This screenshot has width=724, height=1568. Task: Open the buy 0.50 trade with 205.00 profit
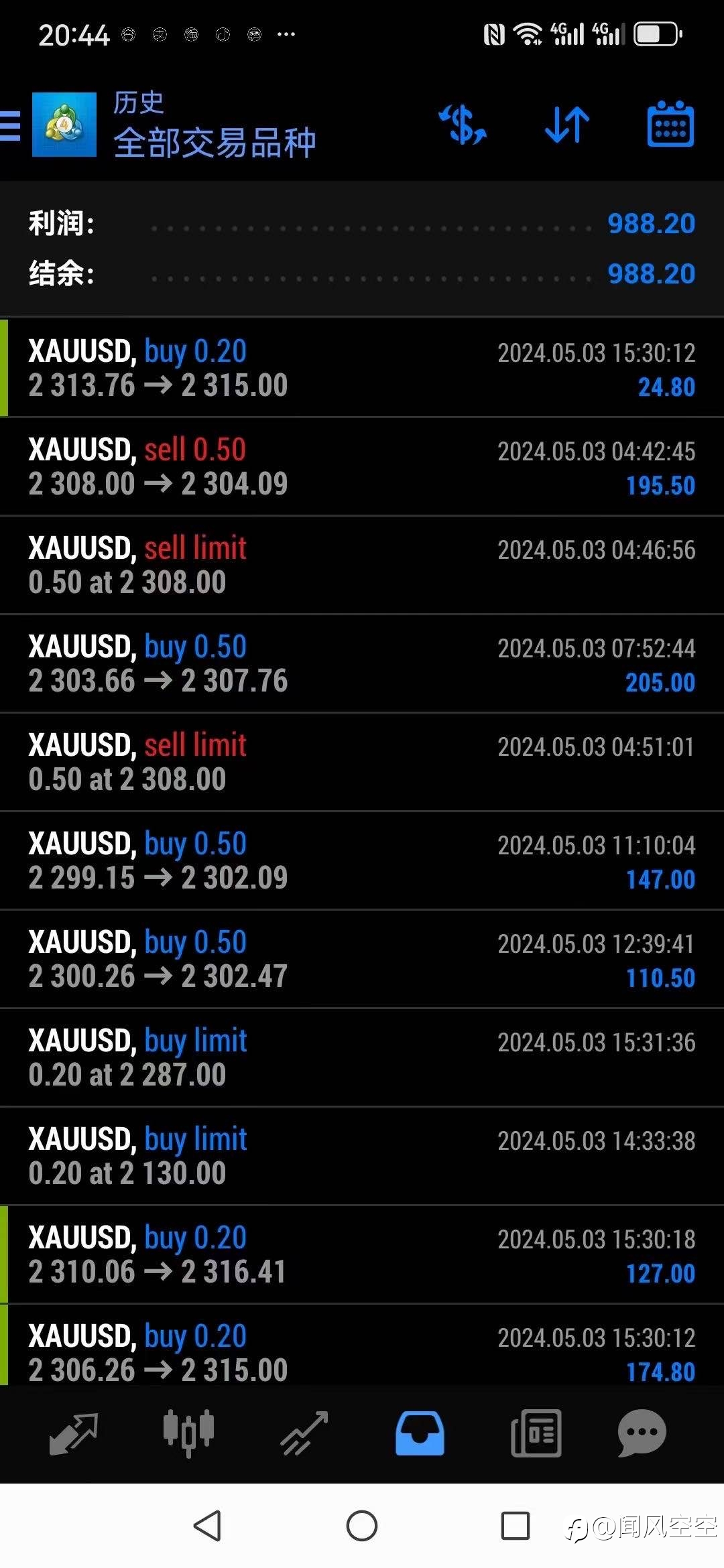pyautogui.click(x=362, y=663)
